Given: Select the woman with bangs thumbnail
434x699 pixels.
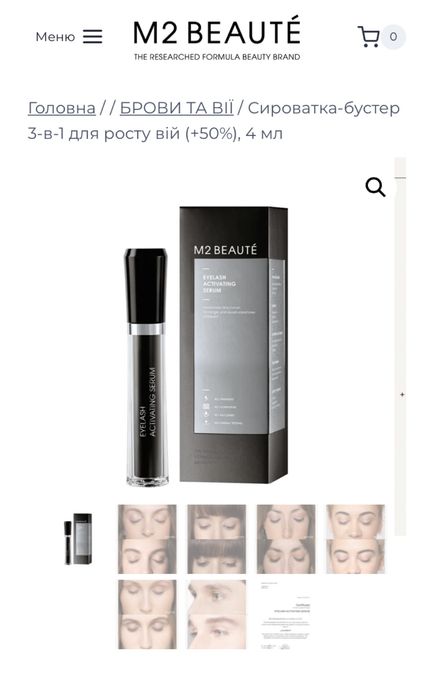Looking at the screenshot, I should (217, 539).
